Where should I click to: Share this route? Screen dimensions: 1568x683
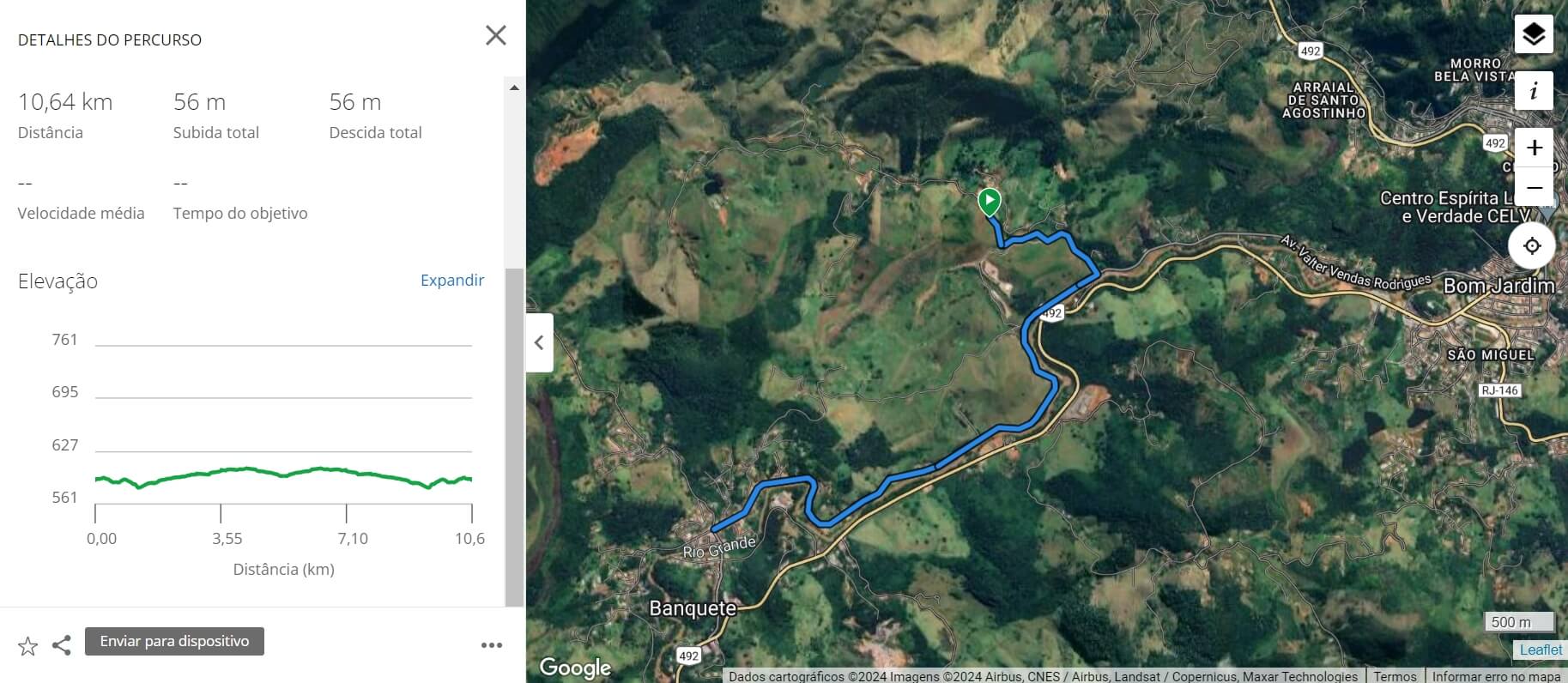[61, 645]
